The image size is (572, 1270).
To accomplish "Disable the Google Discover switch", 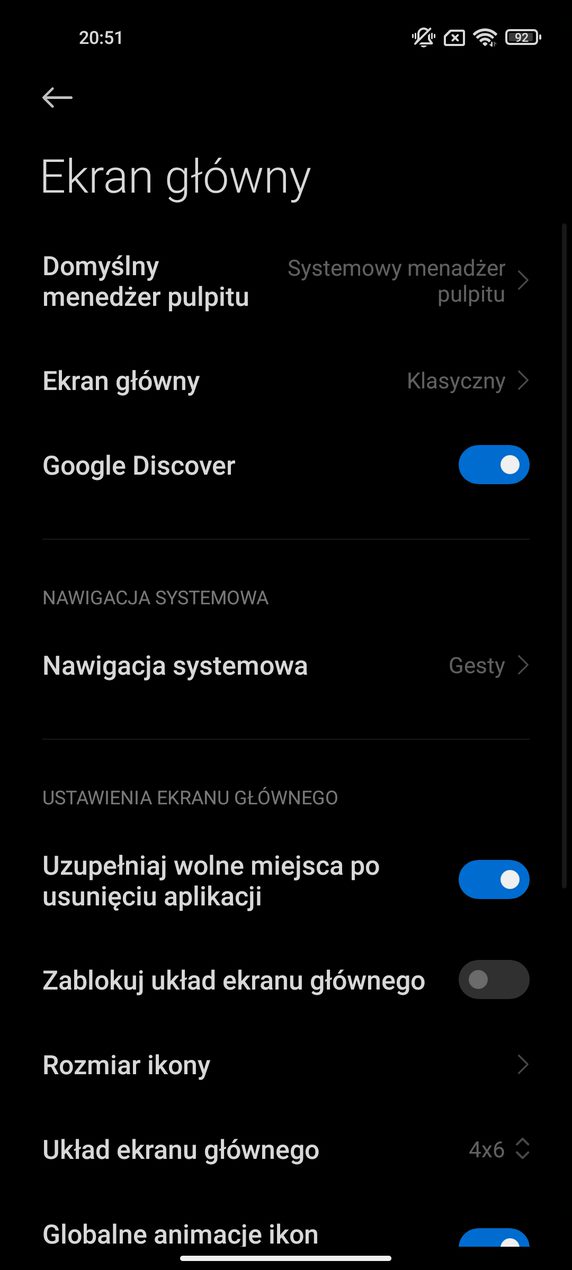I will (x=494, y=465).
